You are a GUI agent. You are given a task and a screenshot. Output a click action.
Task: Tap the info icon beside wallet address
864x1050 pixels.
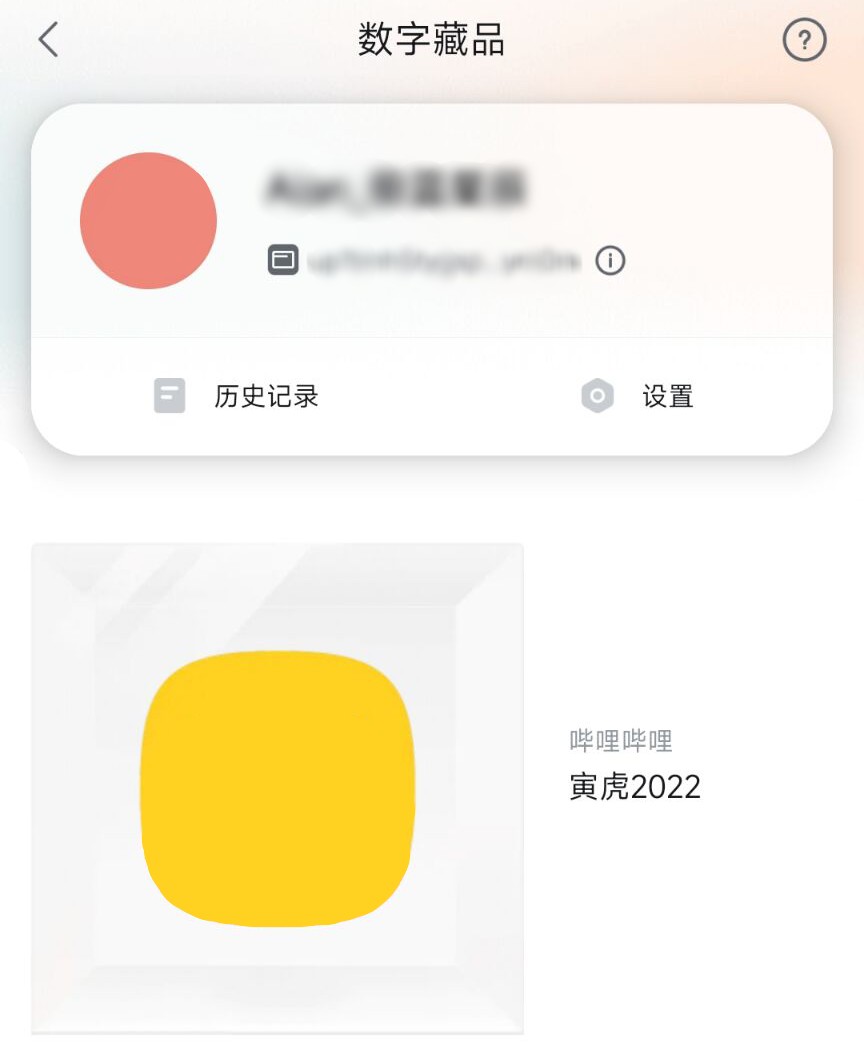pyautogui.click(x=610, y=261)
